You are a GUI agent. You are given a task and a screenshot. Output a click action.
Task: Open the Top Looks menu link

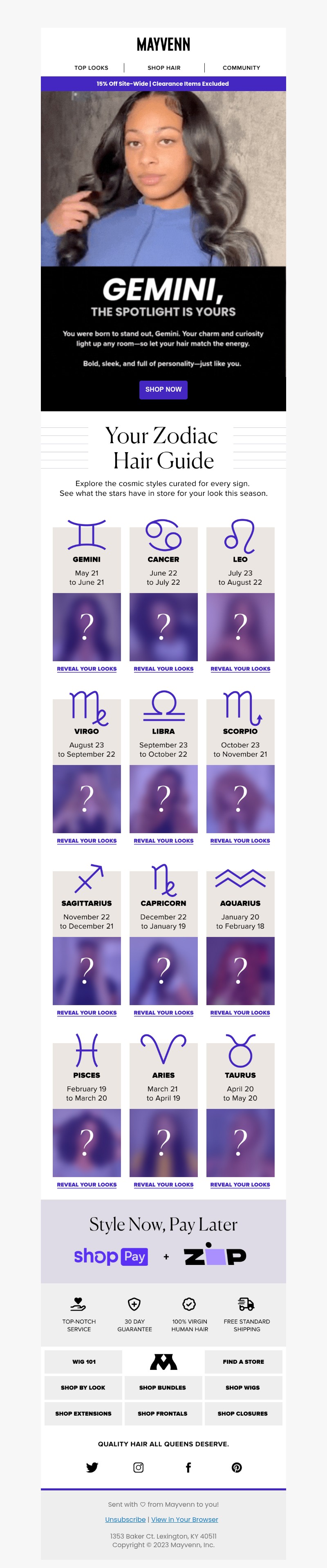click(91, 67)
